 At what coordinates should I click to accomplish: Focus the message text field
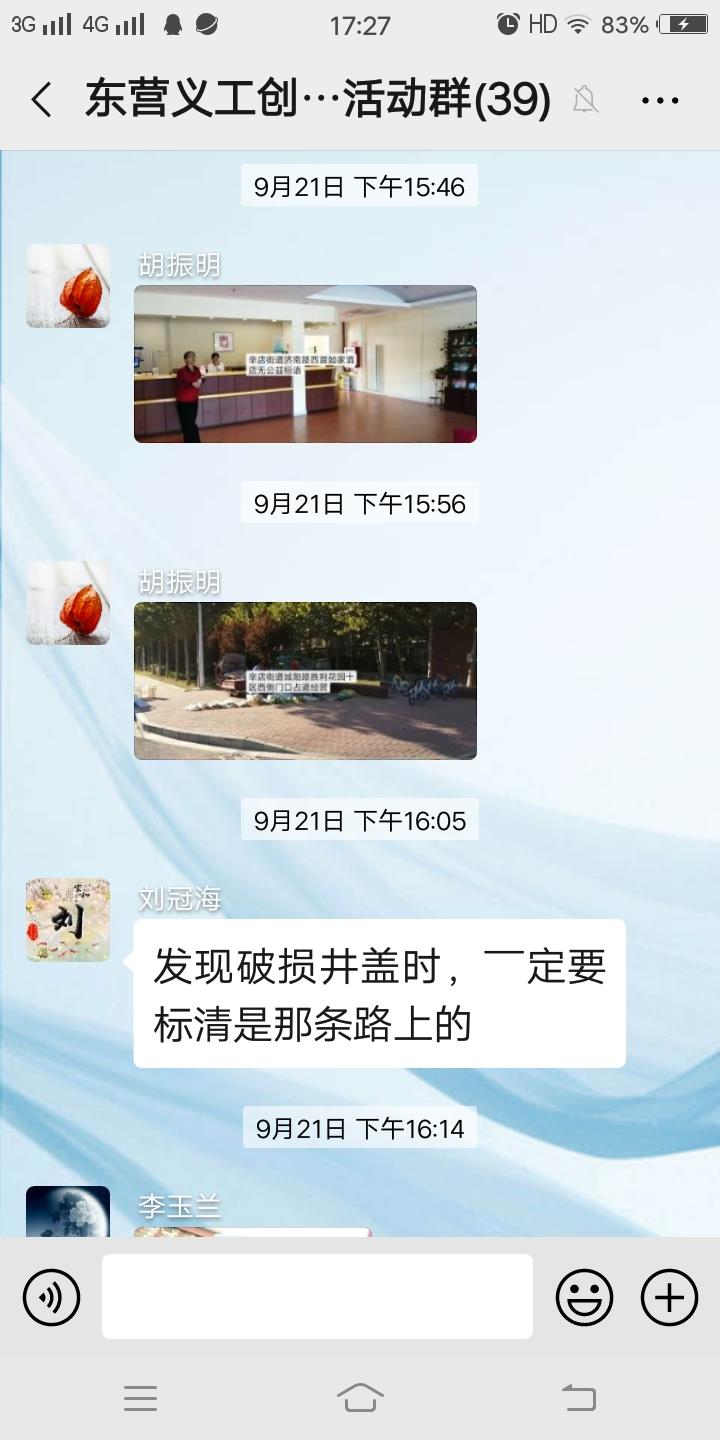[x=317, y=1296]
